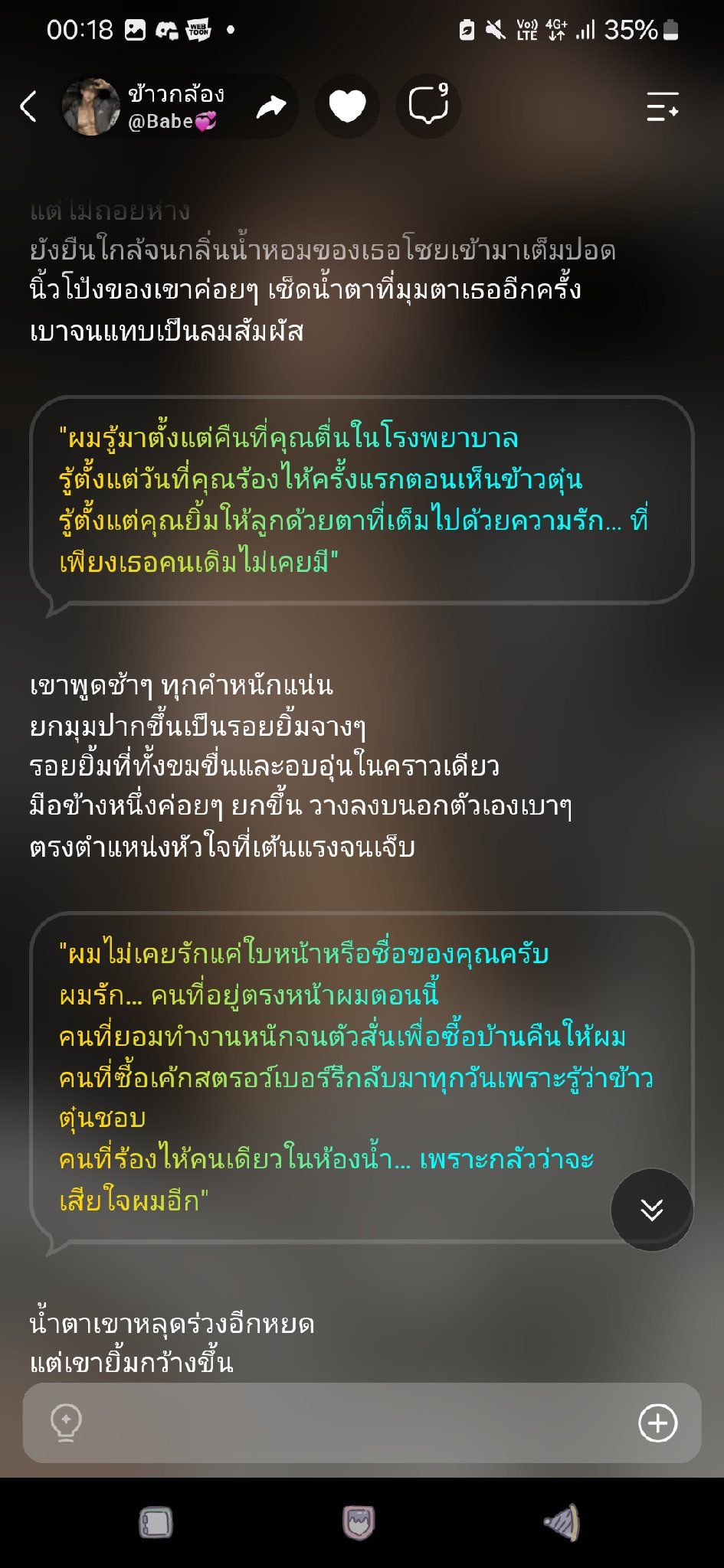Tap the middle bottom navigation icon
The image size is (724, 1568).
(x=359, y=1523)
